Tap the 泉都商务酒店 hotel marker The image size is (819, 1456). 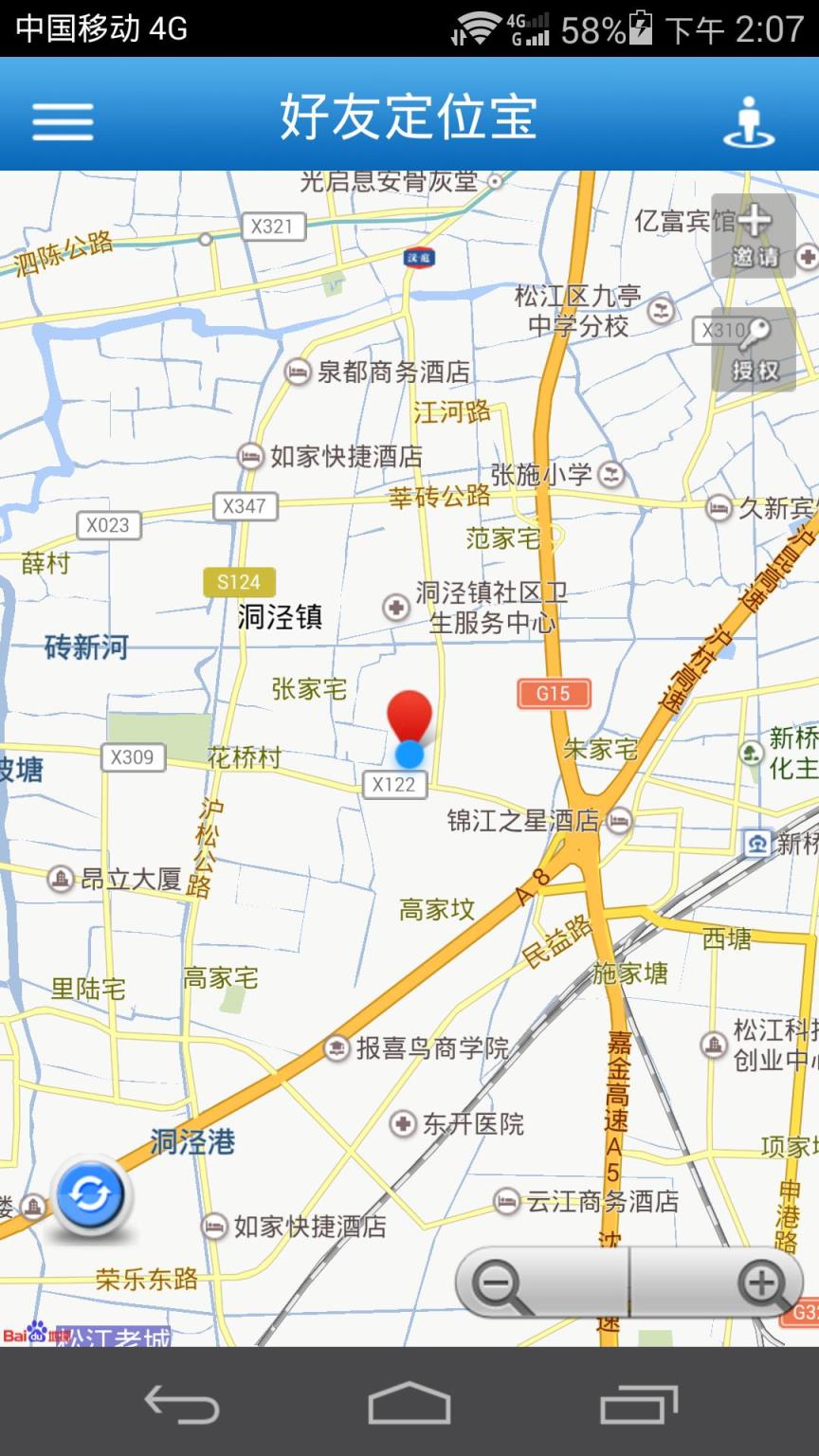pyautogui.click(x=297, y=372)
